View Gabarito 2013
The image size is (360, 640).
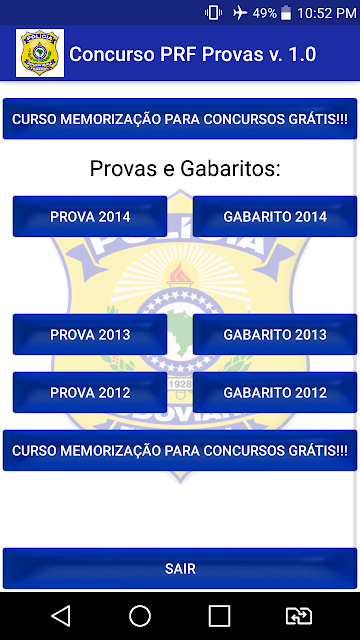click(x=275, y=334)
